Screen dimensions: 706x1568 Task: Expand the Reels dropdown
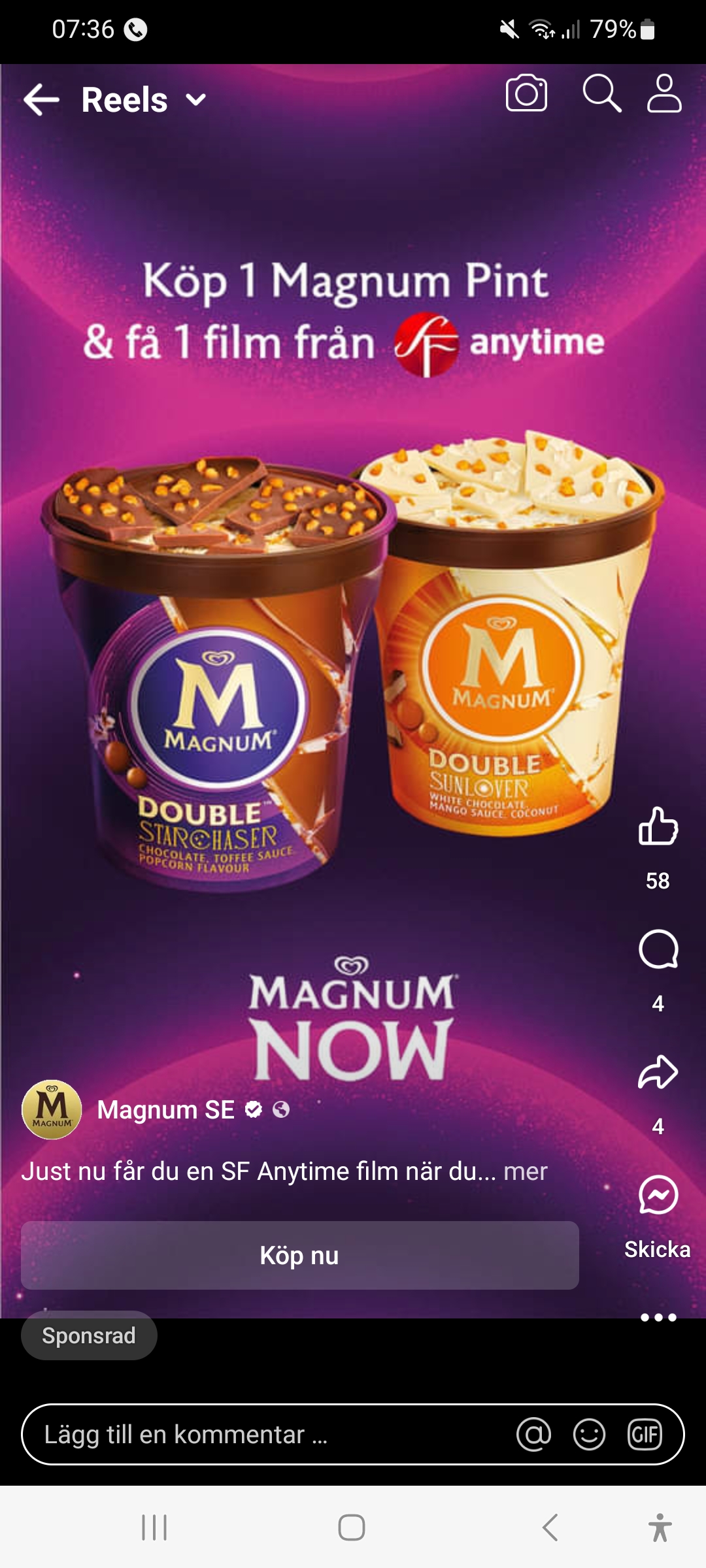pyautogui.click(x=196, y=100)
